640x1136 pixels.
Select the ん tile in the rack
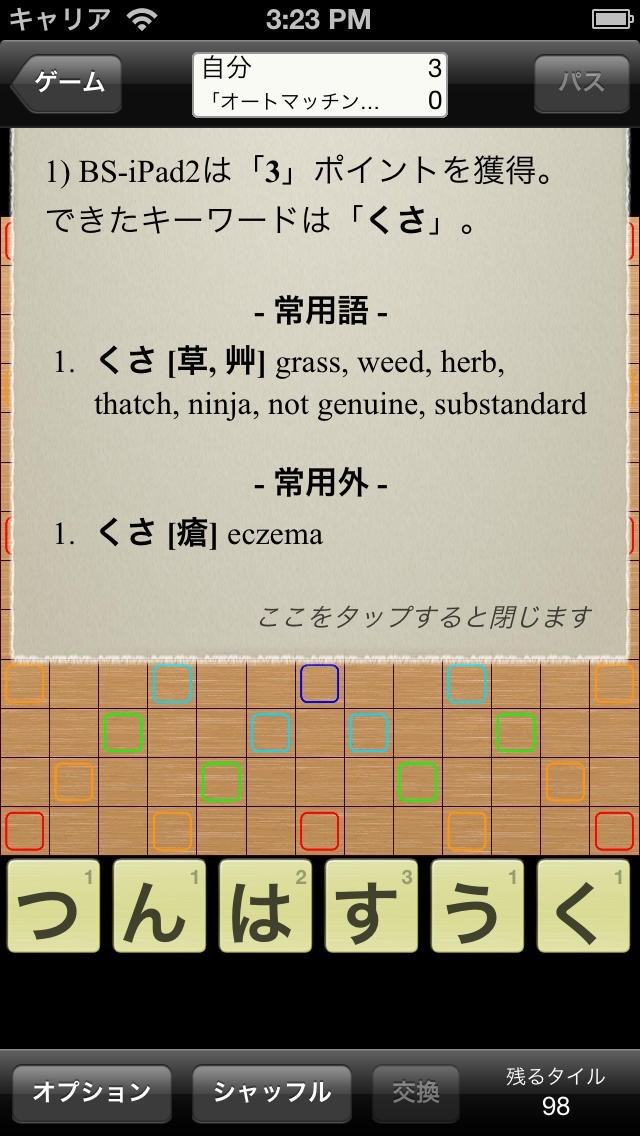(159, 906)
